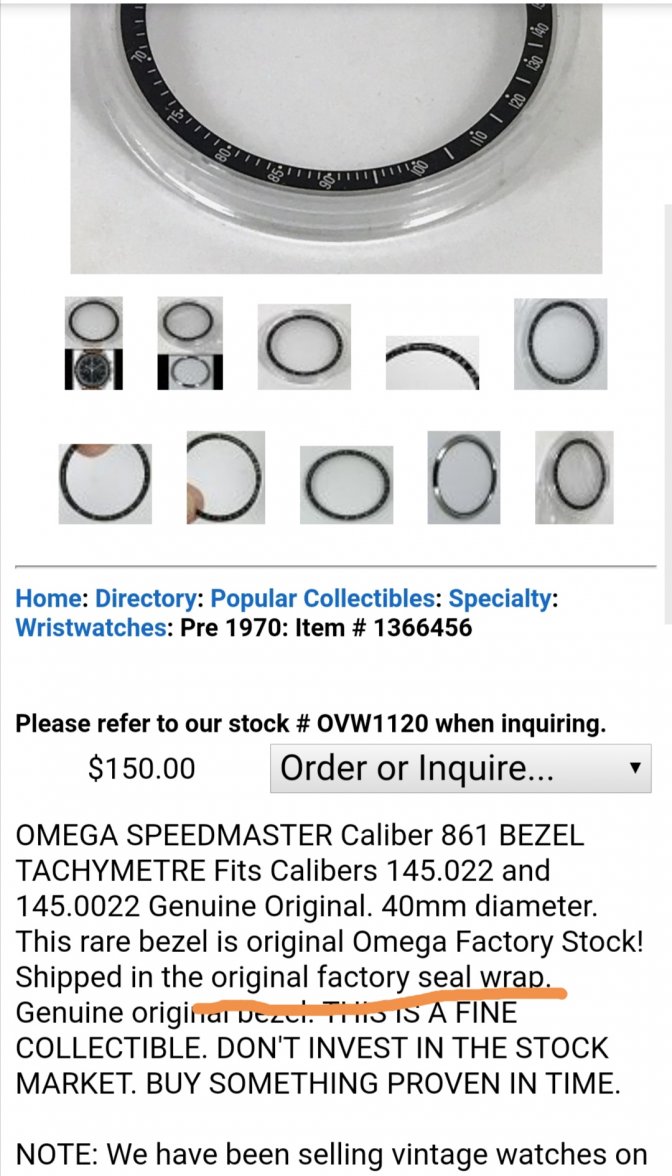Image resolution: width=672 pixels, height=1176 pixels.
Task: Expand the Order or Inquire dropdown
Action: coord(460,768)
